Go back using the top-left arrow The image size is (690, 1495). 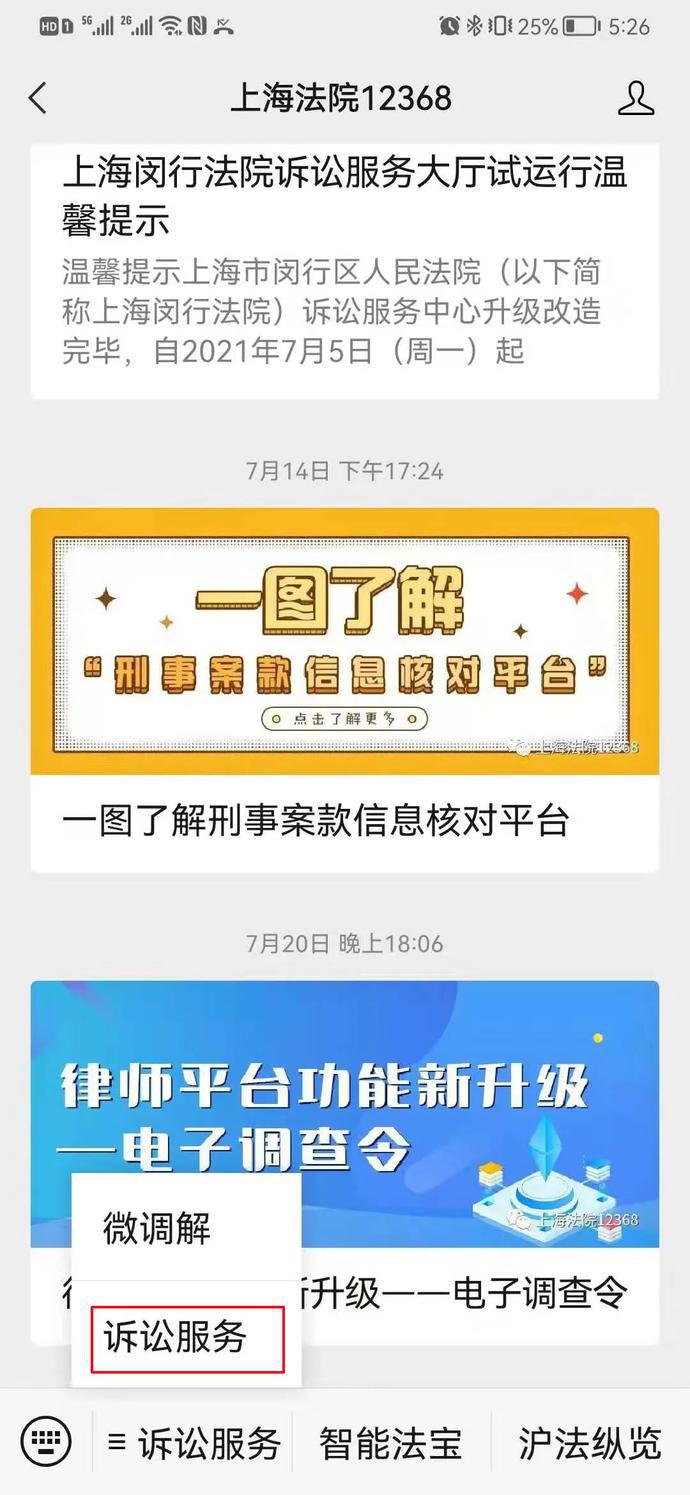coord(38,98)
